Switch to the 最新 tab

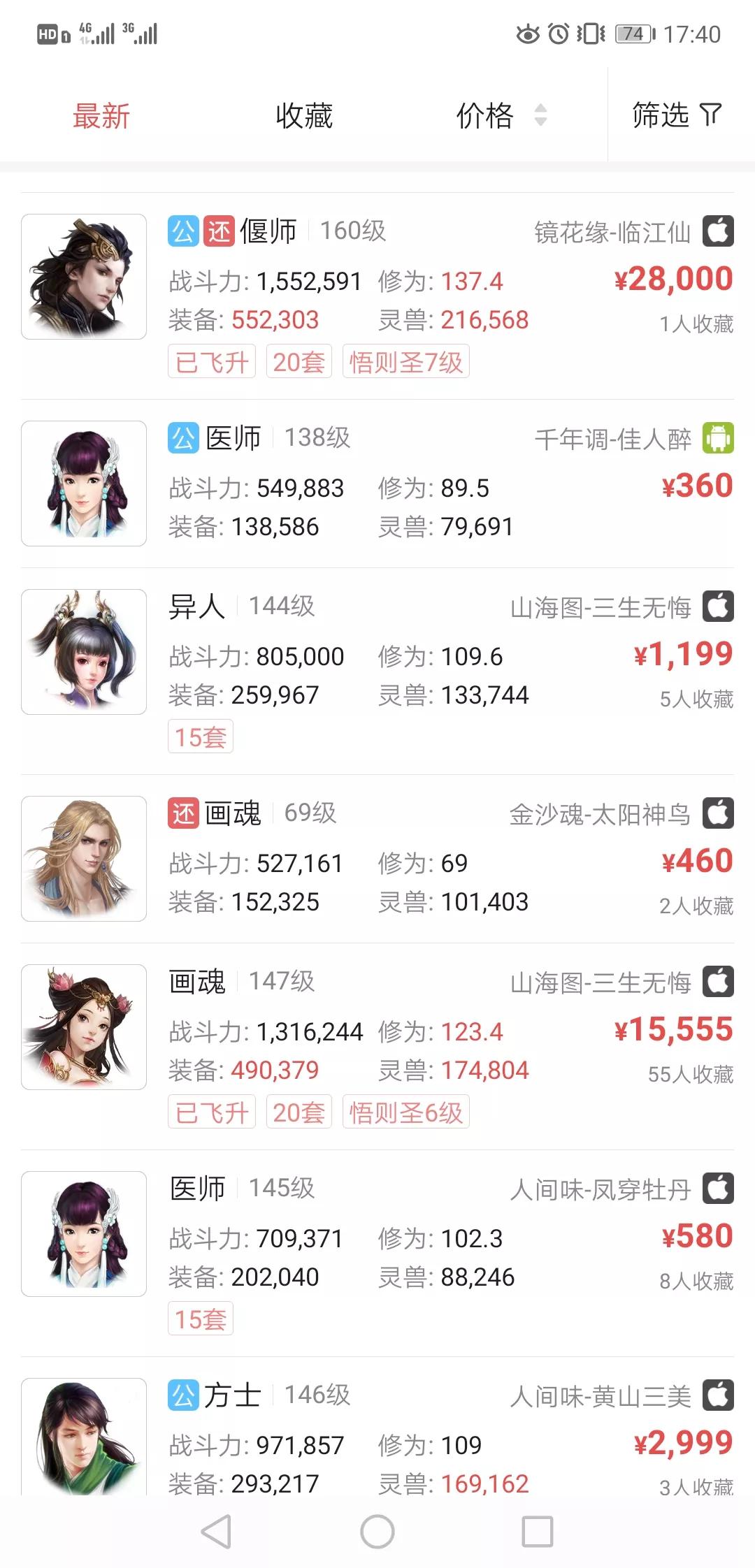click(101, 116)
